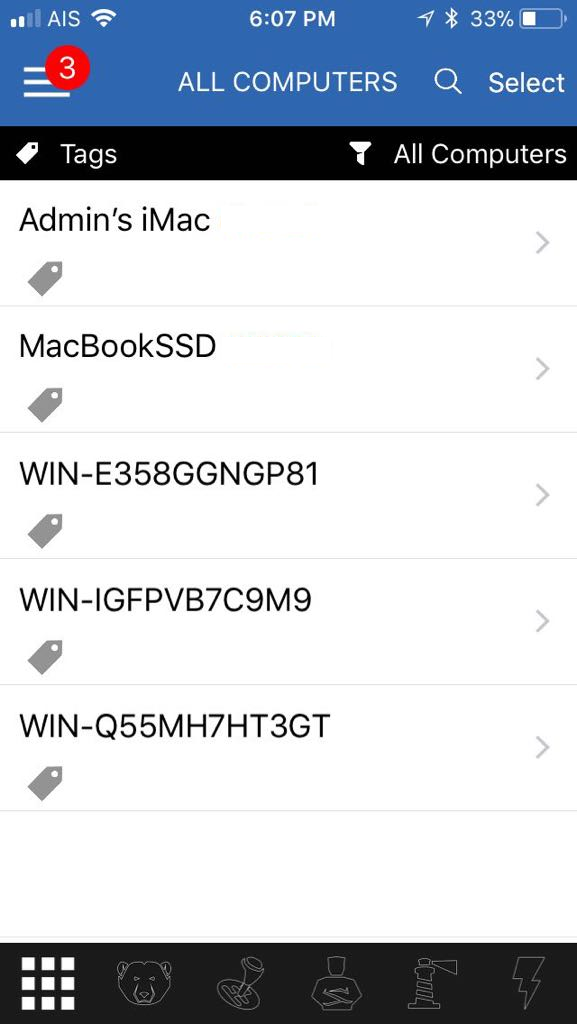Open the MacBookSSD computer
Image resolution: width=577 pixels, height=1024 pixels.
pos(288,369)
